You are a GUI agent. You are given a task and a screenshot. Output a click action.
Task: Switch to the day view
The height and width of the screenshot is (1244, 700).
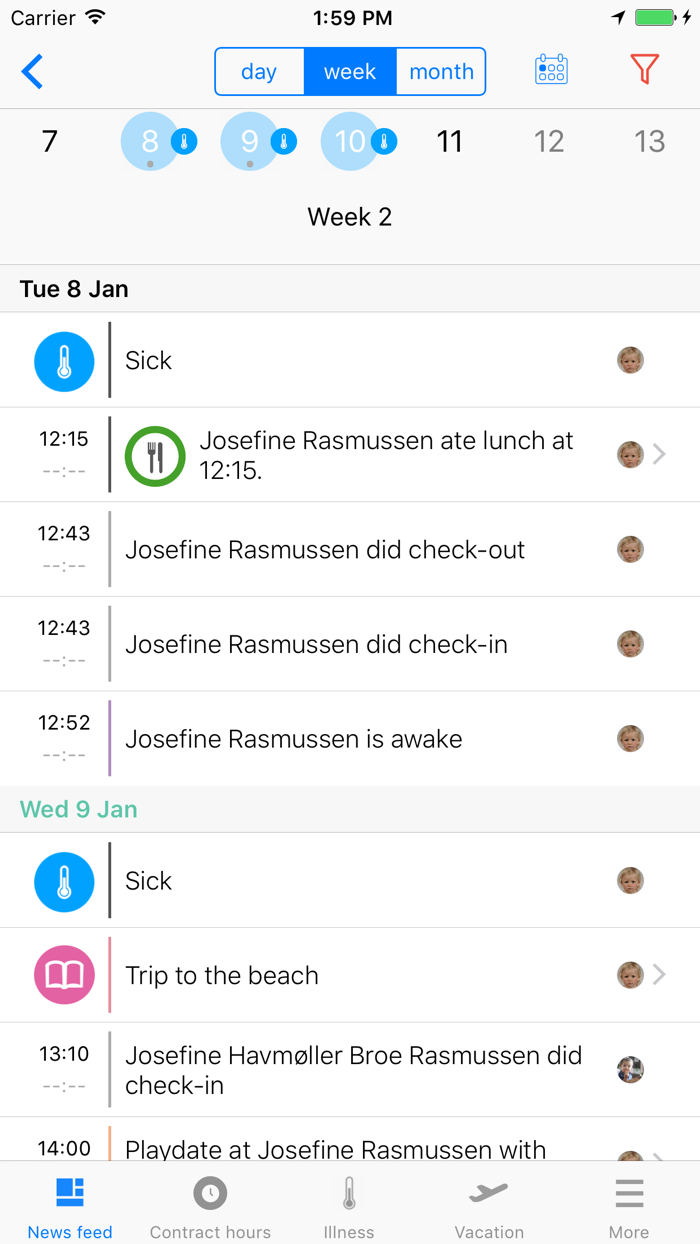tap(259, 72)
